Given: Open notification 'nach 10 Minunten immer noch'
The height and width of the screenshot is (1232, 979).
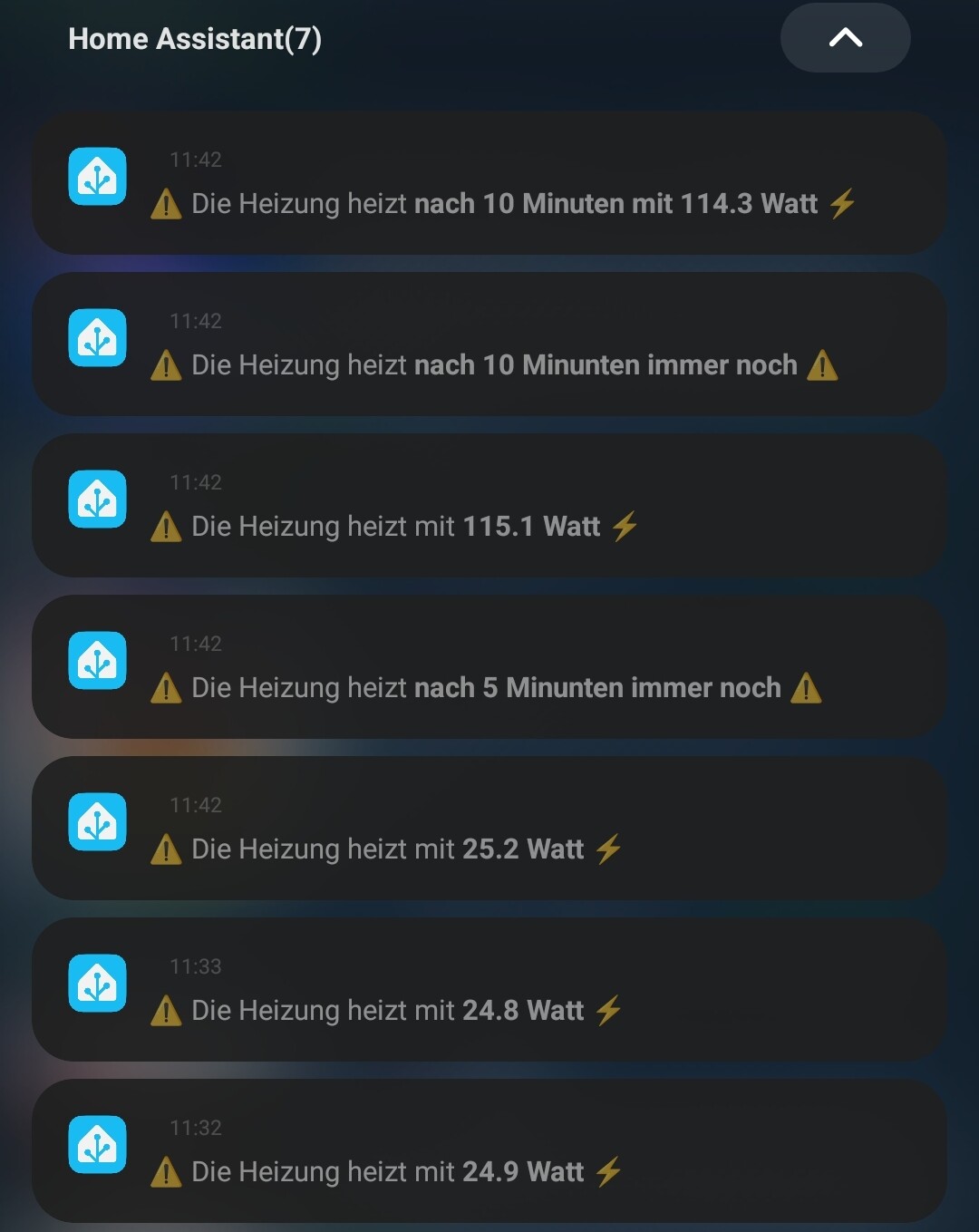Looking at the screenshot, I should [x=489, y=345].
